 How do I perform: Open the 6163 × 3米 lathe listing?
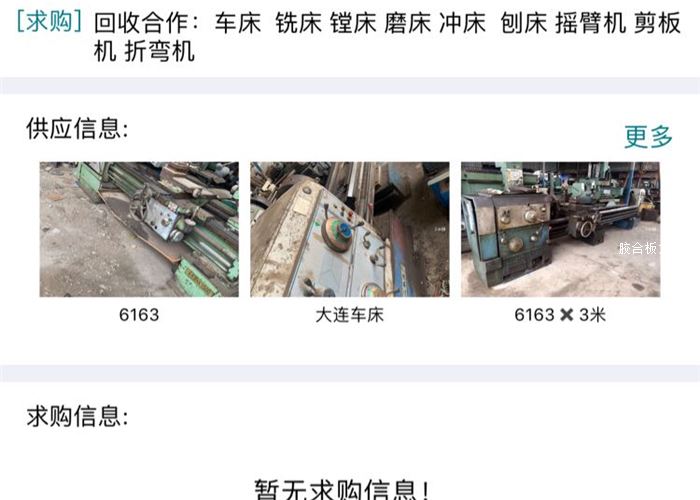(x=560, y=230)
